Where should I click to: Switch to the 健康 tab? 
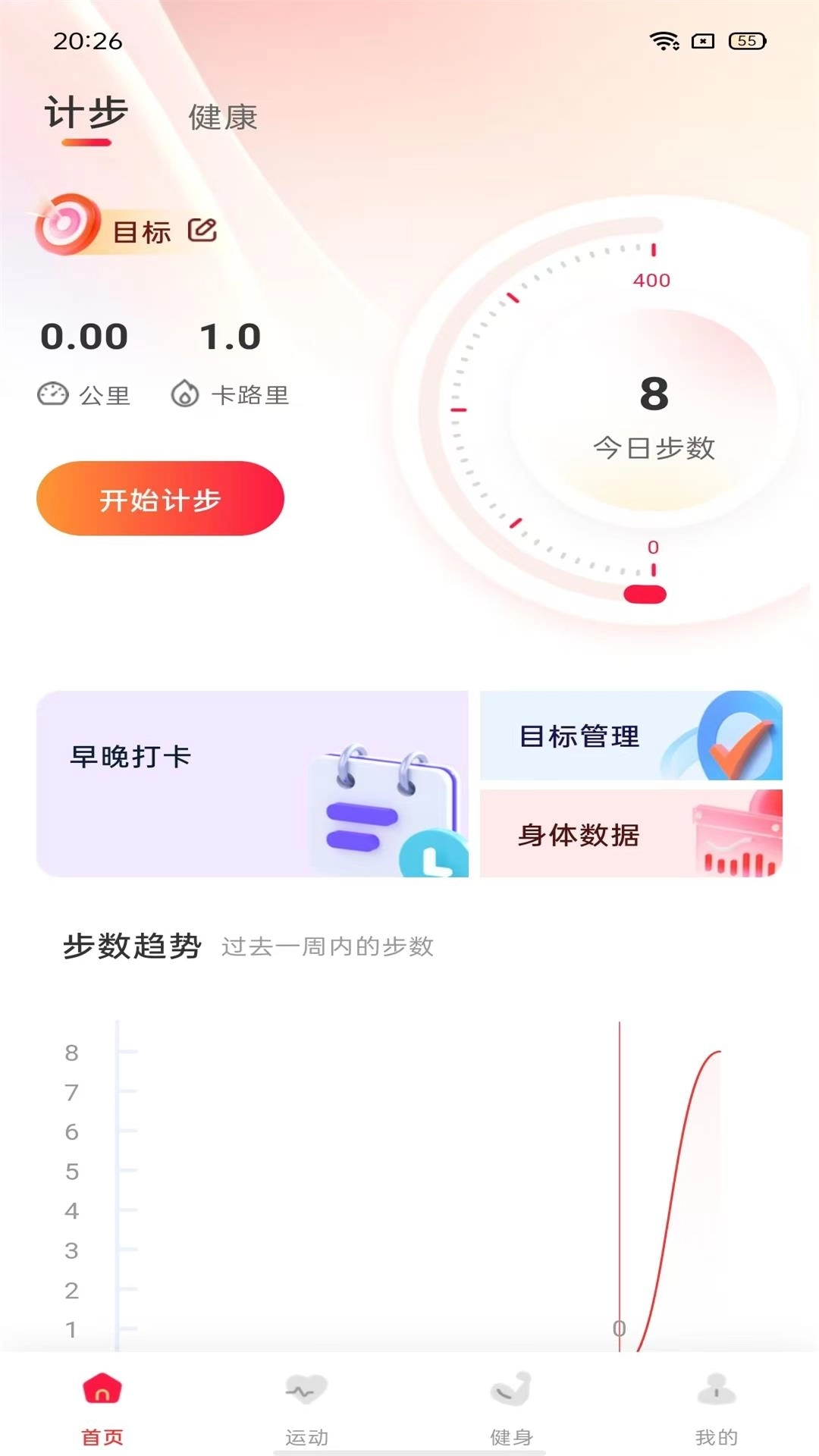[221, 118]
